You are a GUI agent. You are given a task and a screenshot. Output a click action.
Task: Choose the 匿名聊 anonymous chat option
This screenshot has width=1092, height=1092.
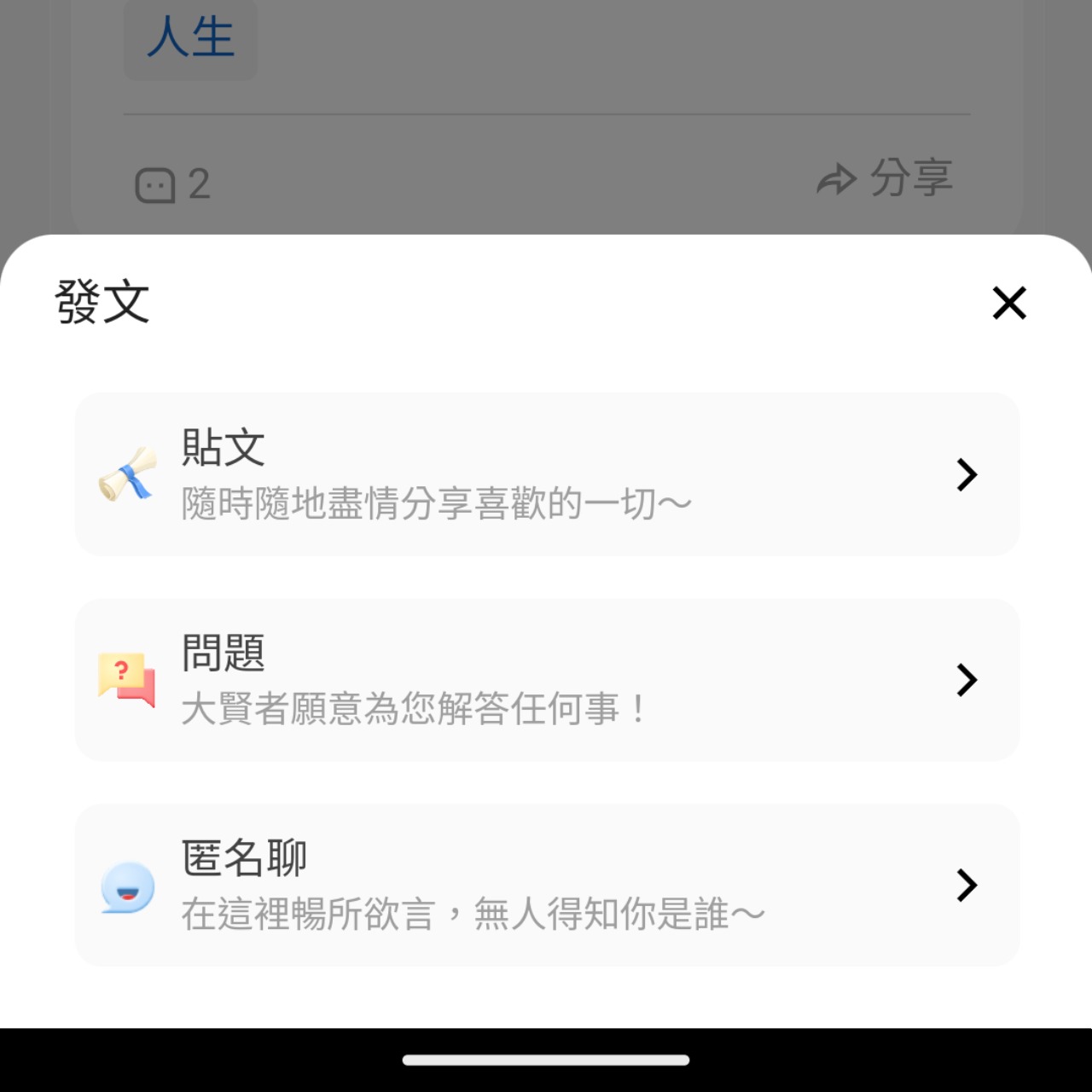coord(546,885)
